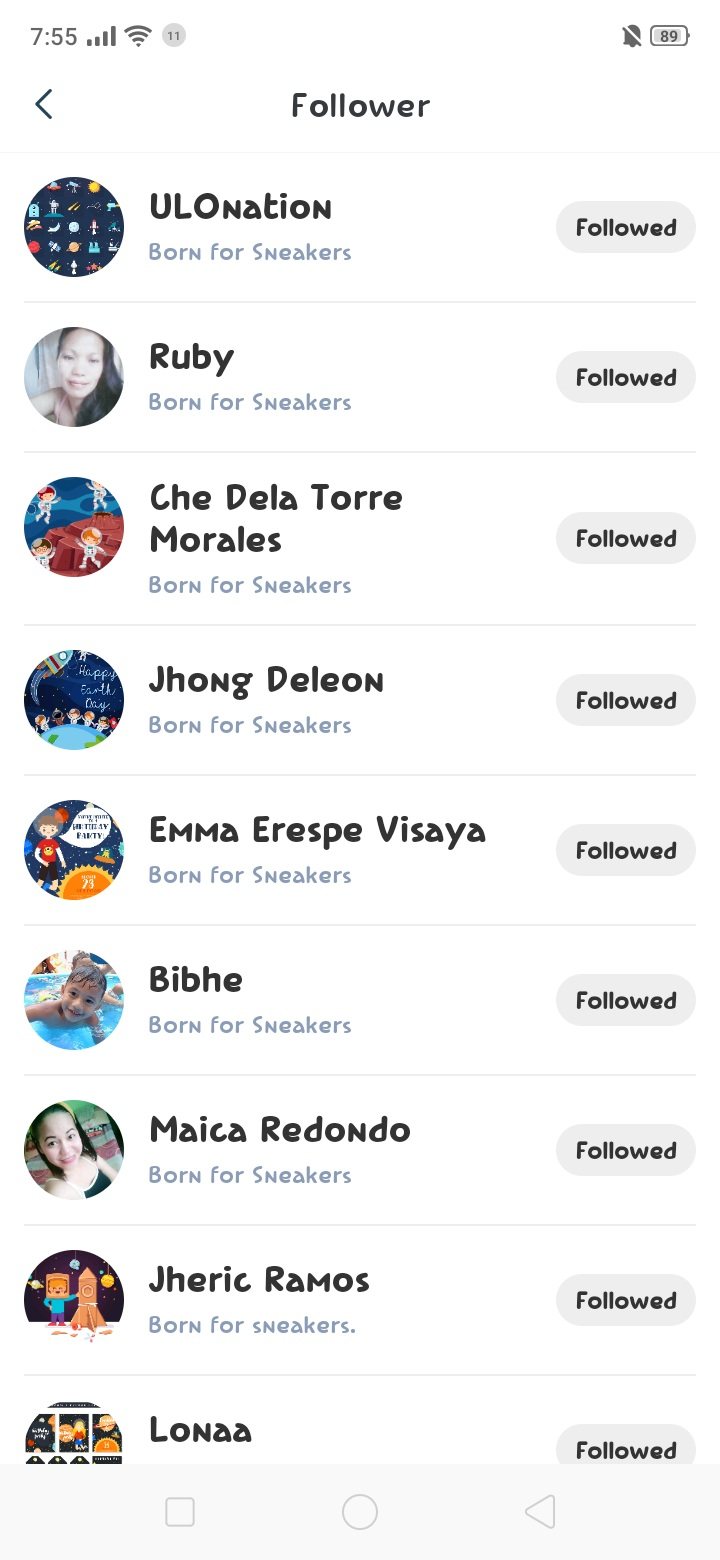Open Jhong Deleon's profile row
Screen dimensions: 720x1560
click(266, 682)
